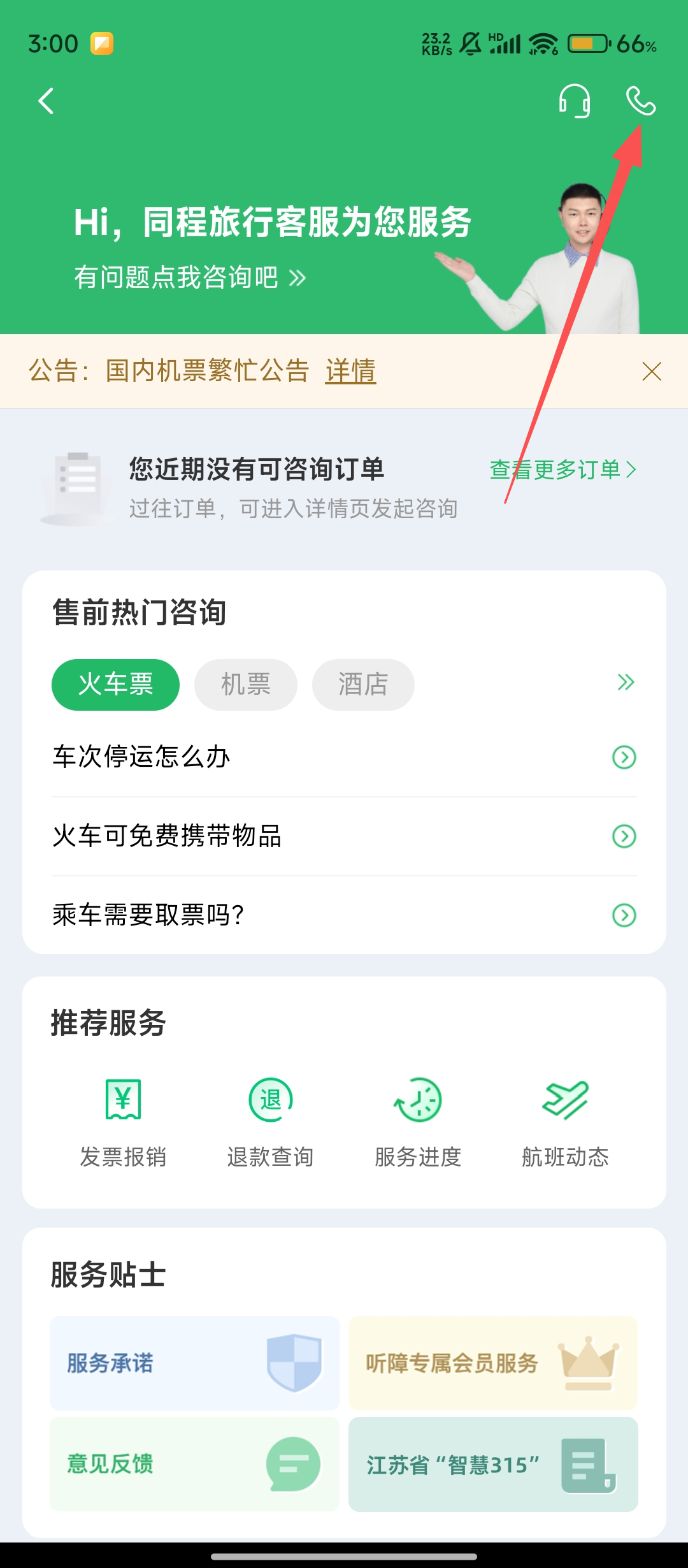Open online customer service headset icon
This screenshot has height=1568, width=688.
(574, 101)
